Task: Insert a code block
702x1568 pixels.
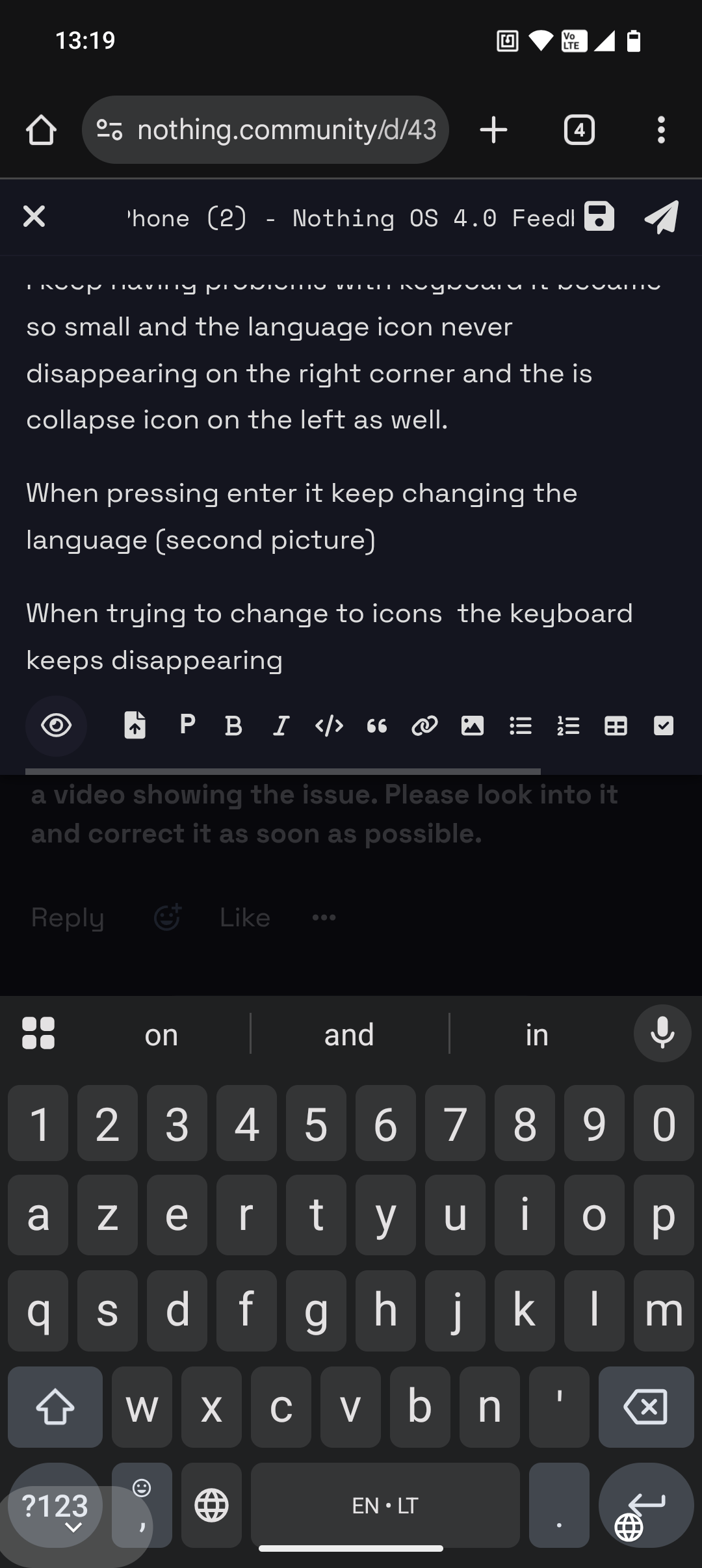Action: tap(329, 725)
